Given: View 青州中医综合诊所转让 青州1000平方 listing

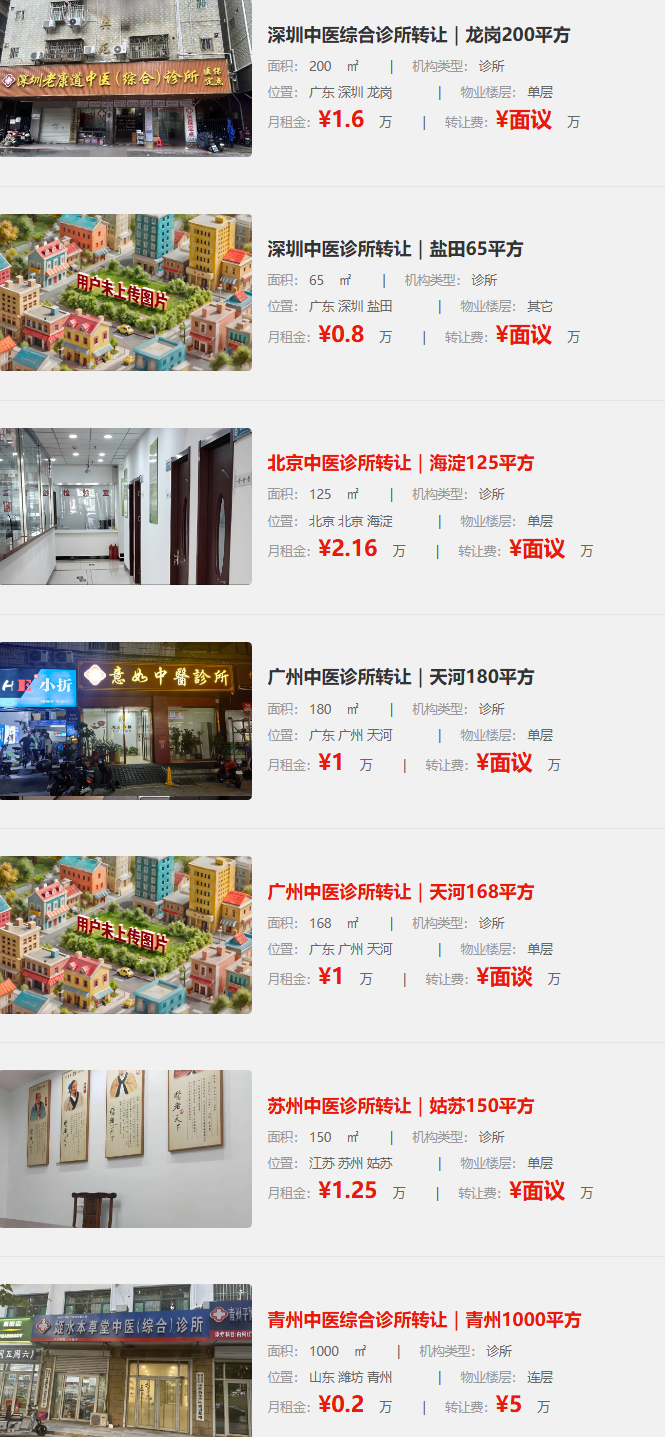Looking at the screenshot, I should (x=424, y=1319).
